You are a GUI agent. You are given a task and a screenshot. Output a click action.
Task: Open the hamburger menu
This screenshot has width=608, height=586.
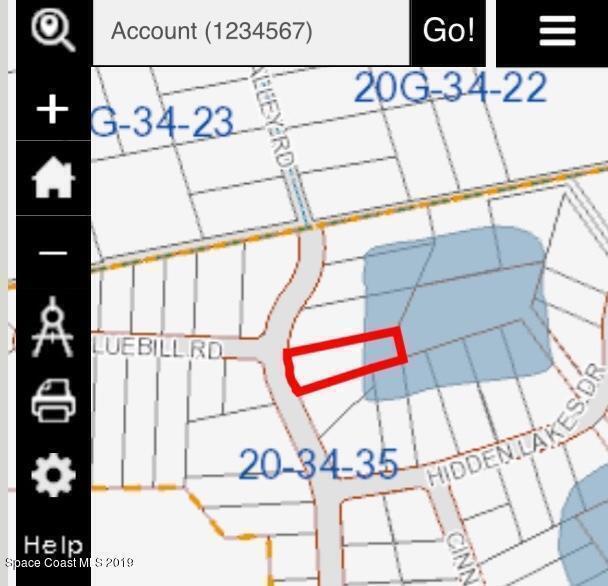pyautogui.click(x=556, y=31)
